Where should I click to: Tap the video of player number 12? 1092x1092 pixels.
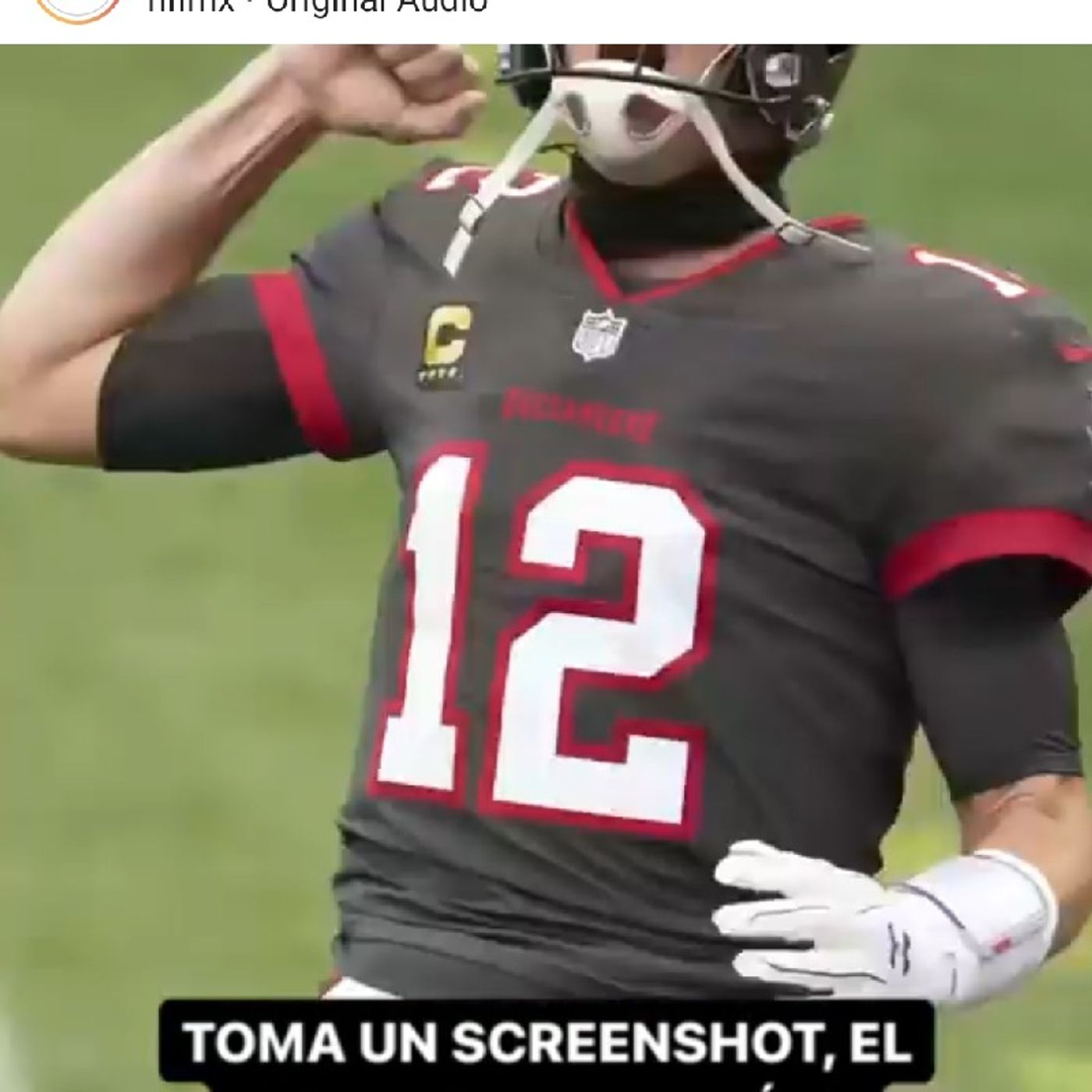[546, 546]
